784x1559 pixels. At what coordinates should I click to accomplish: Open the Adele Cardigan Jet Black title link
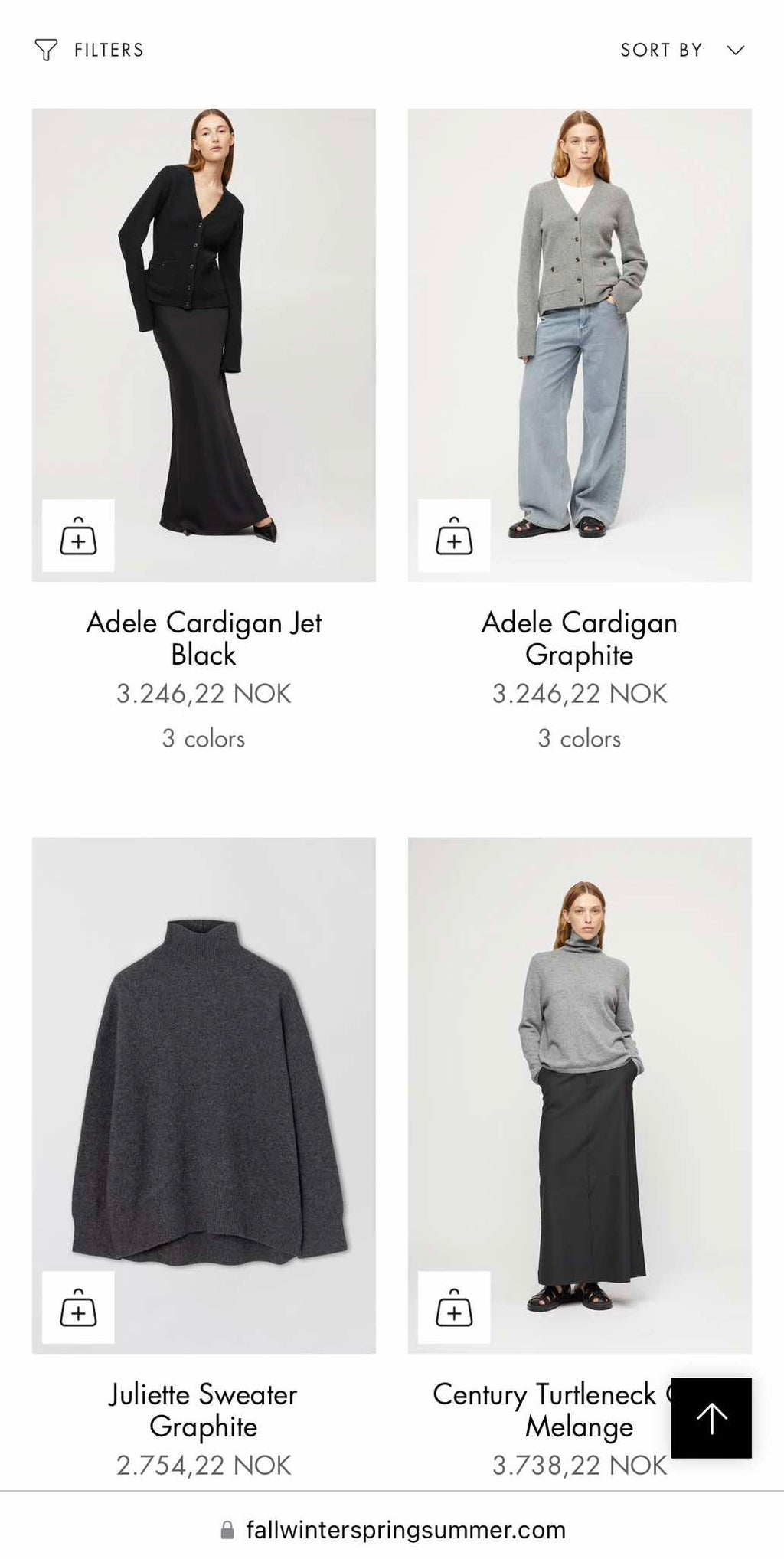pos(204,639)
